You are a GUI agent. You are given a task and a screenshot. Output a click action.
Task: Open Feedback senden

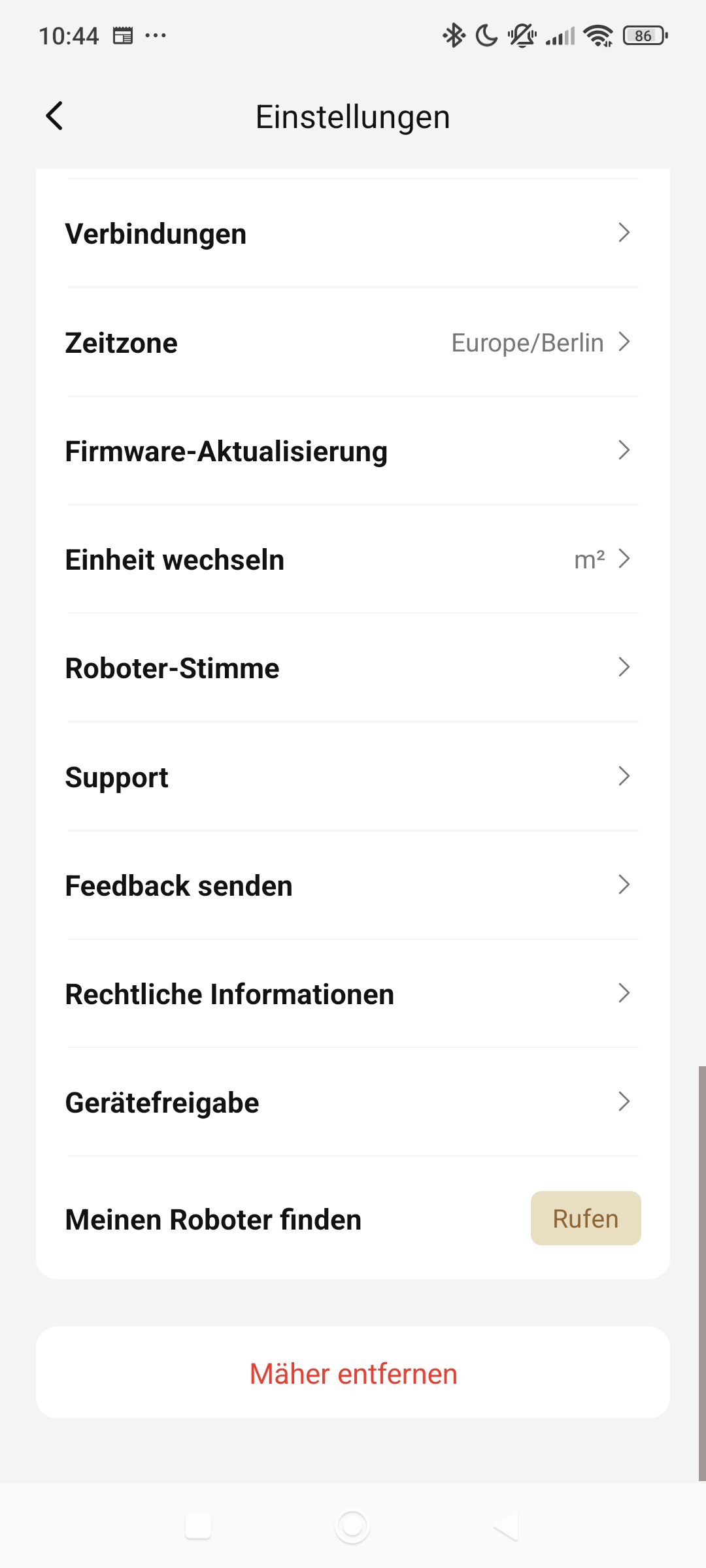pyautogui.click(x=353, y=885)
